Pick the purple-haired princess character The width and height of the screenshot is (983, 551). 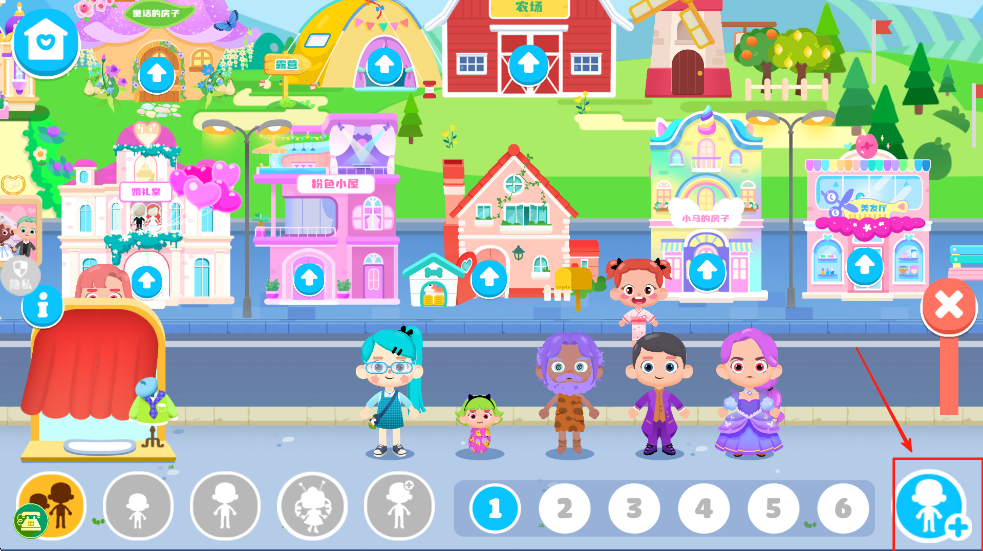point(748,395)
